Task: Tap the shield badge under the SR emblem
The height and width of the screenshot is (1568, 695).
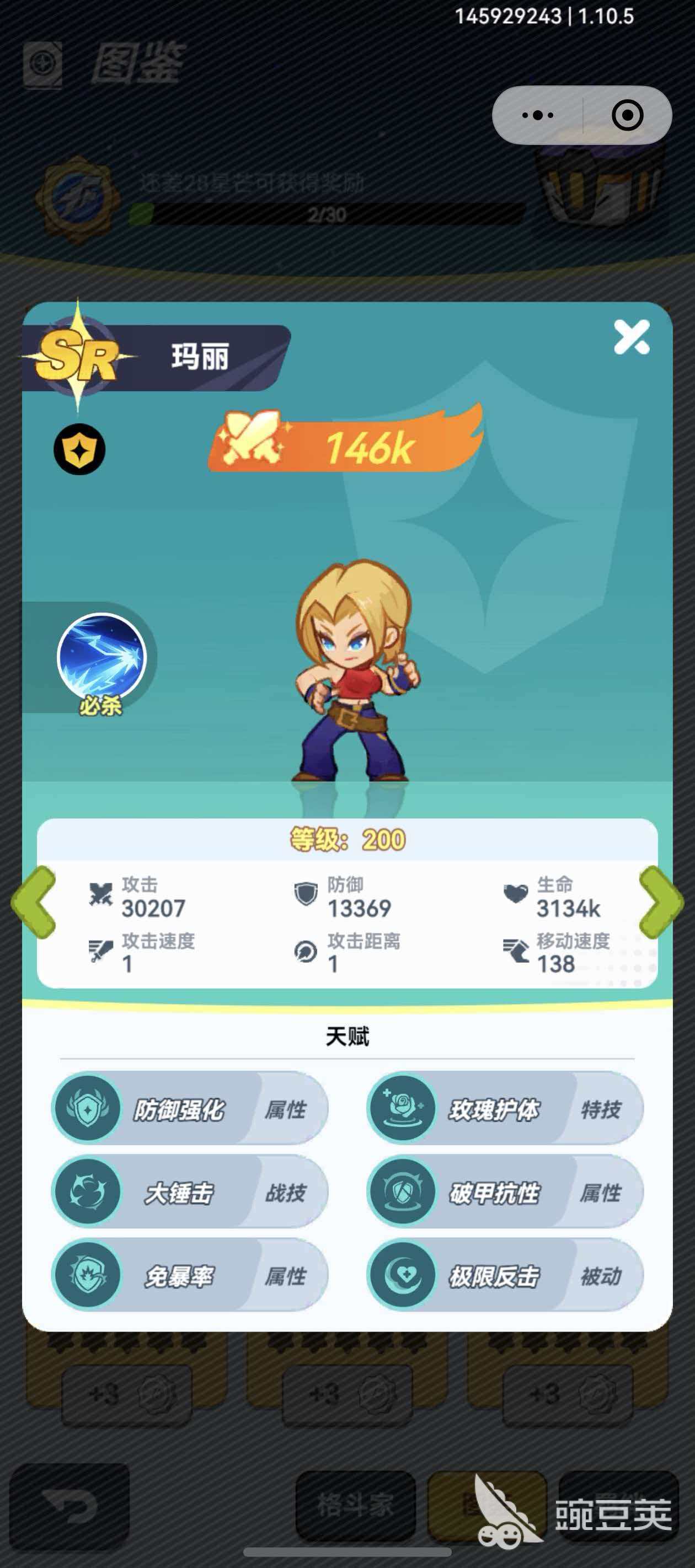Action: (79, 450)
